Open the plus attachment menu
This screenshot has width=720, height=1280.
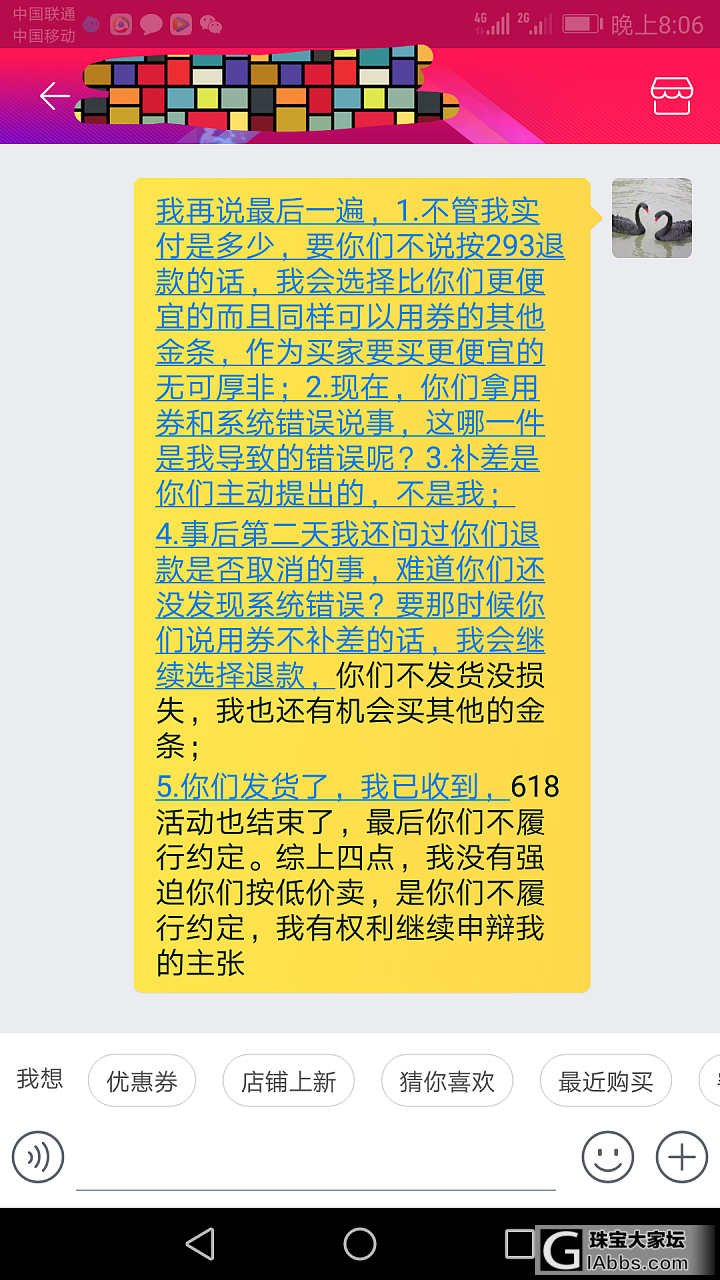point(681,1158)
